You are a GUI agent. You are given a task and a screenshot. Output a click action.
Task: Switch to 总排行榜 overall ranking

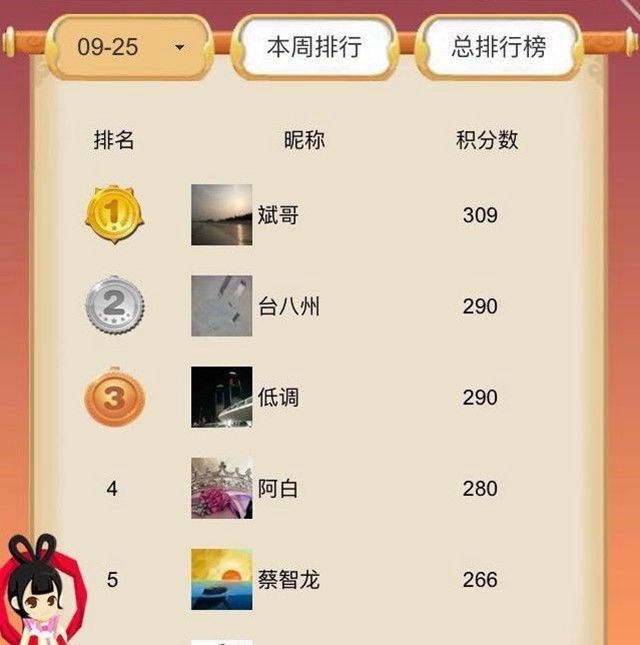tap(498, 47)
